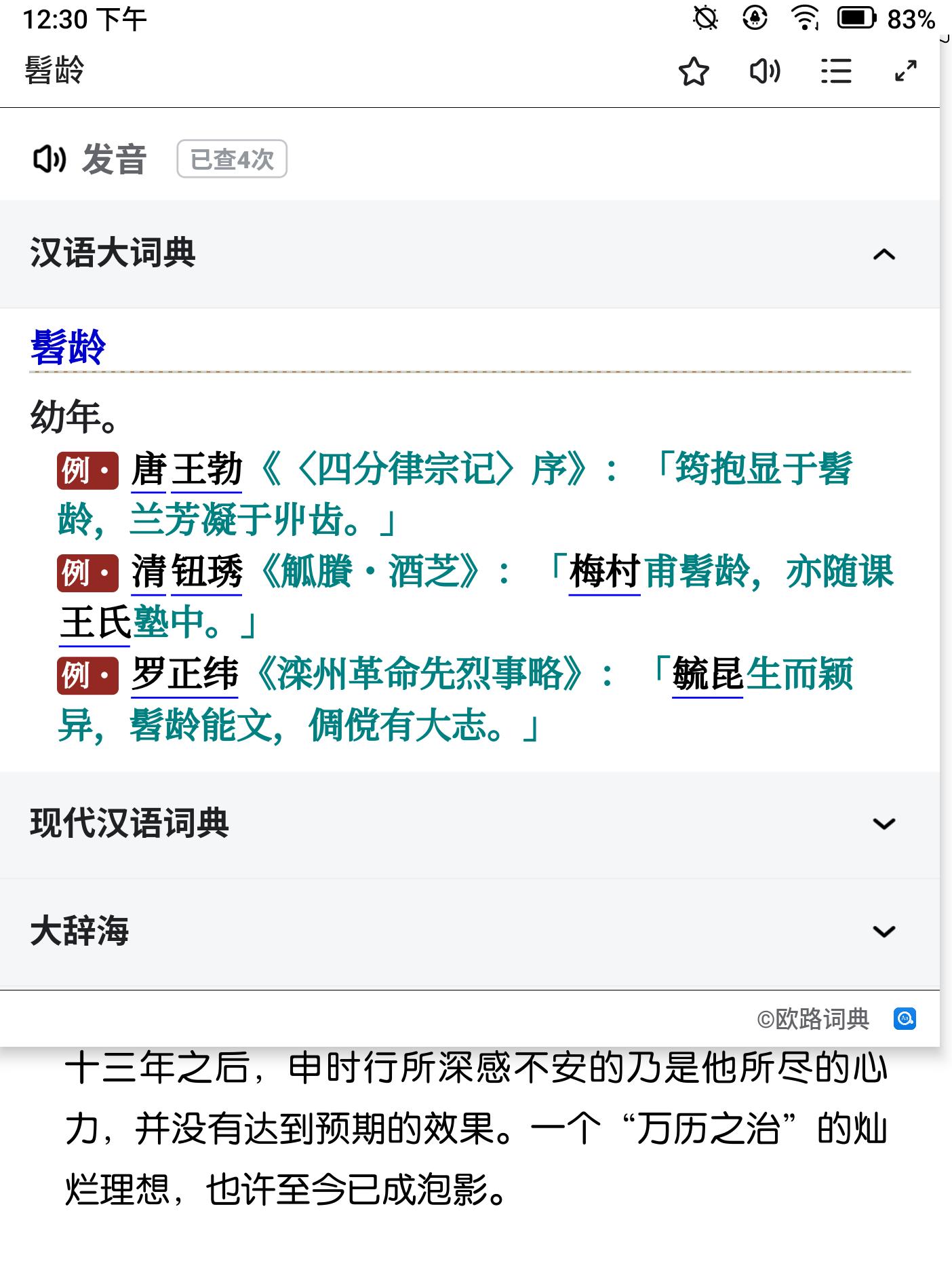The width and height of the screenshot is (952, 1270).
Task: Tap the star to favorite 鬈龄
Action: point(696,71)
